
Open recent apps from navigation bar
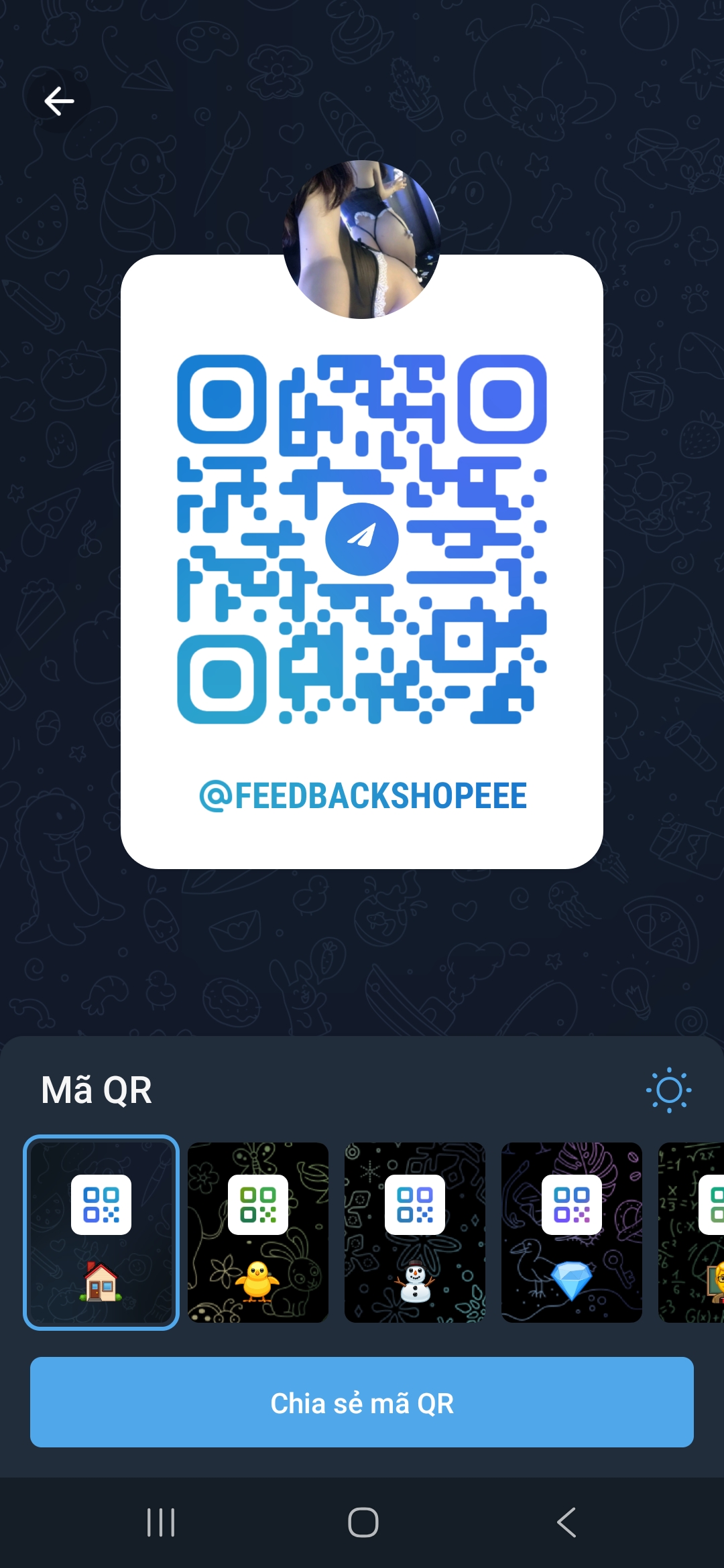pos(161,1522)
